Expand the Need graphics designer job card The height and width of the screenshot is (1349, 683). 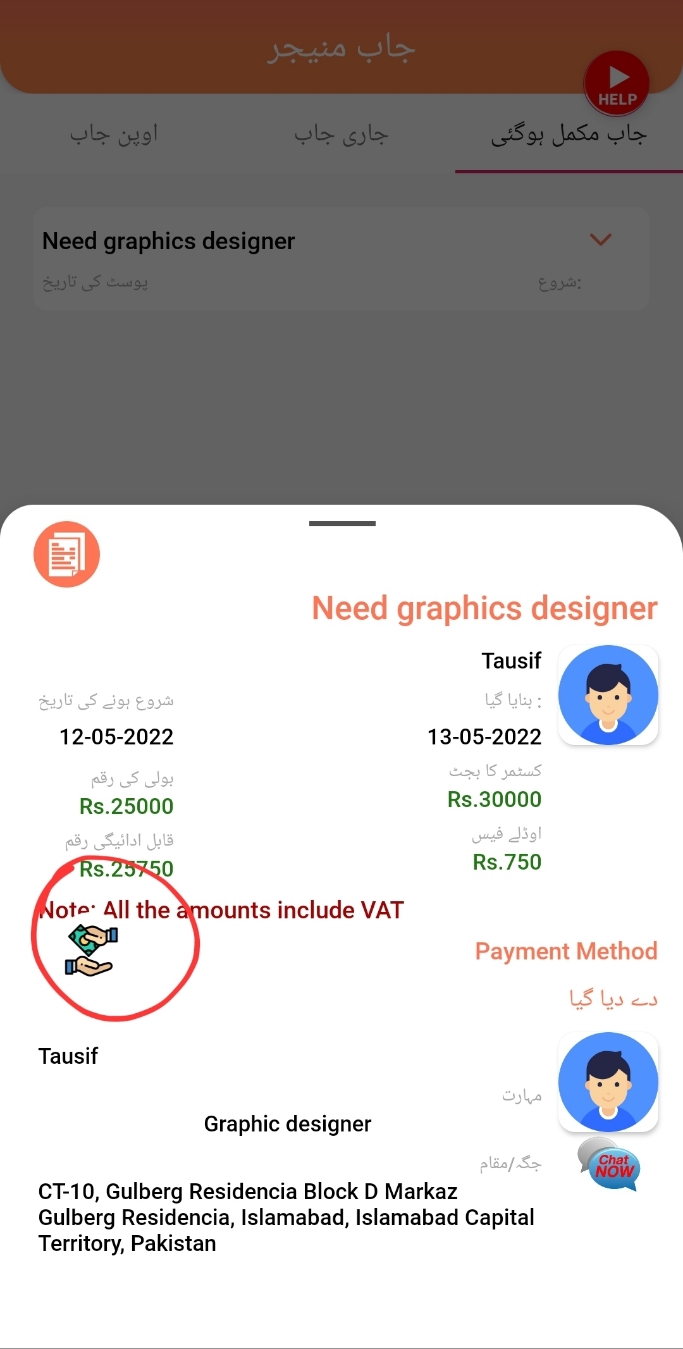[x=600, y=240]
